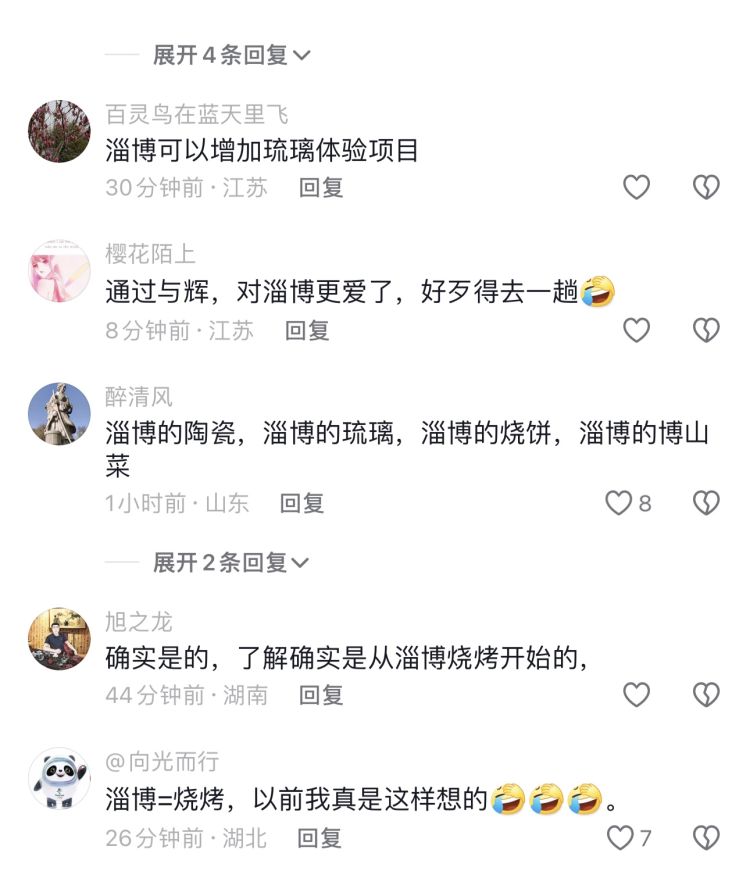
Task: Reply to 樱花陌上's comment
Action: (x=307, y=330)
